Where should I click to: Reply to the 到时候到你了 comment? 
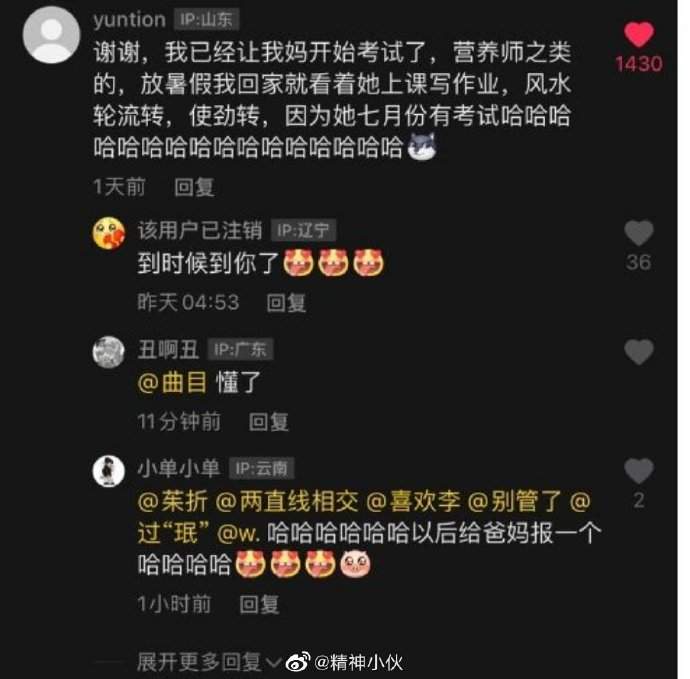coord(286,302)
